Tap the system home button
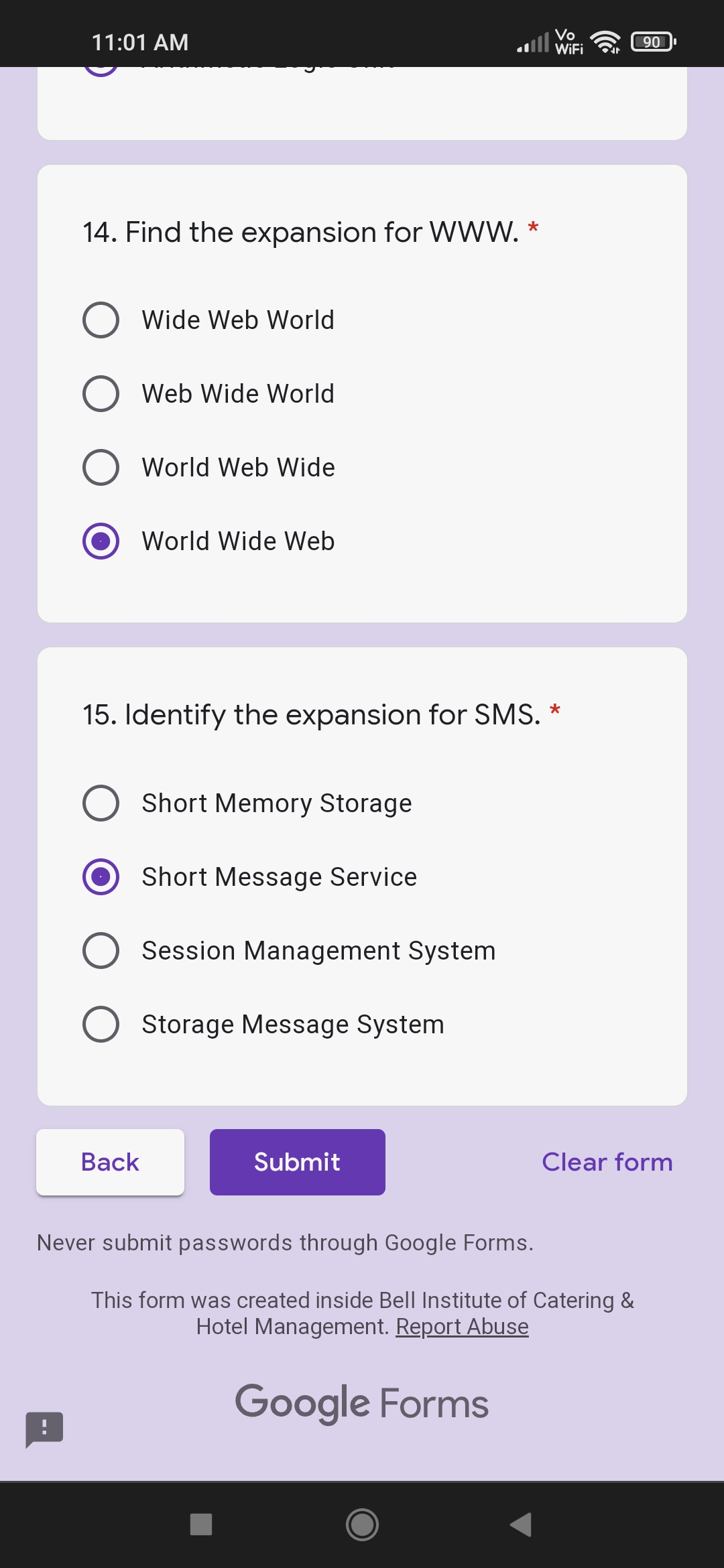The width and height of the screenshot is (724, 1568). (x=362, y=1524)
